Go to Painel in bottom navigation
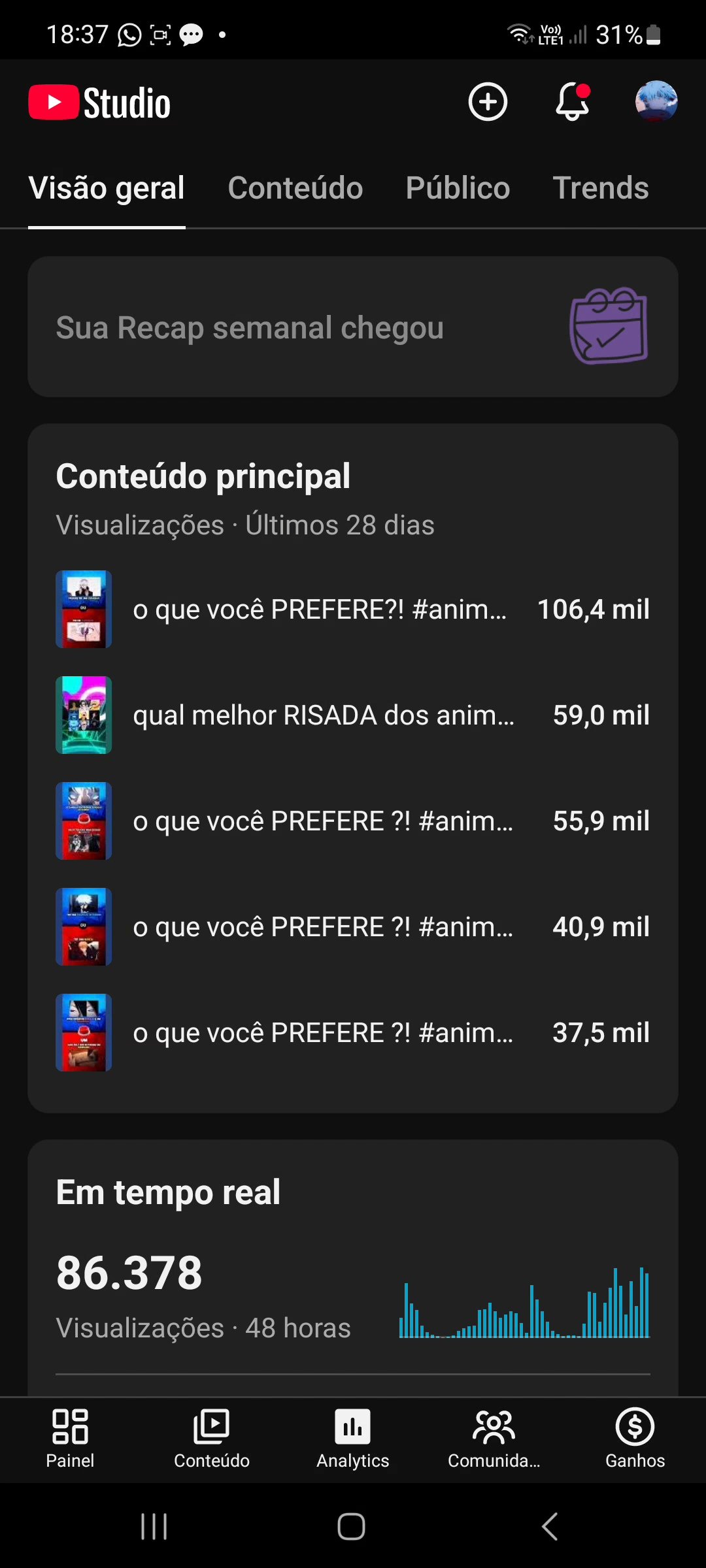The image size is (706, 1568). 70,1439
